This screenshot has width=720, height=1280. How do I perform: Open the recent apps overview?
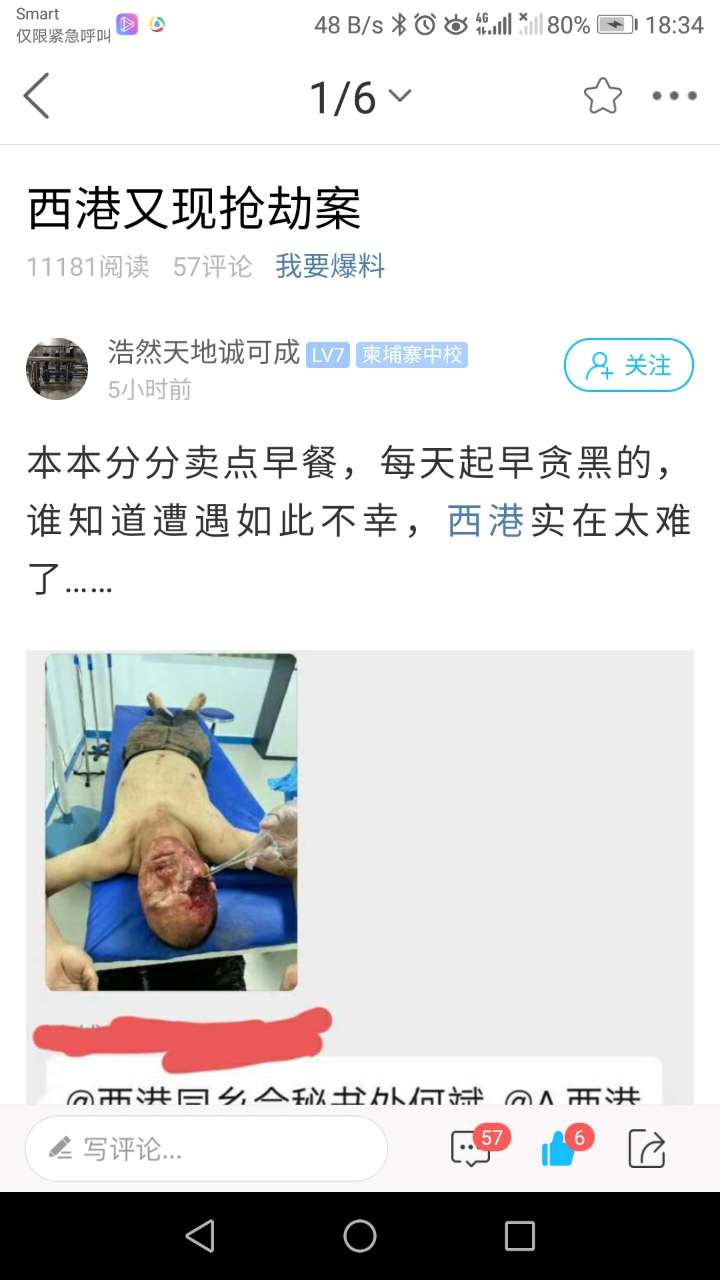point(519,1236)
